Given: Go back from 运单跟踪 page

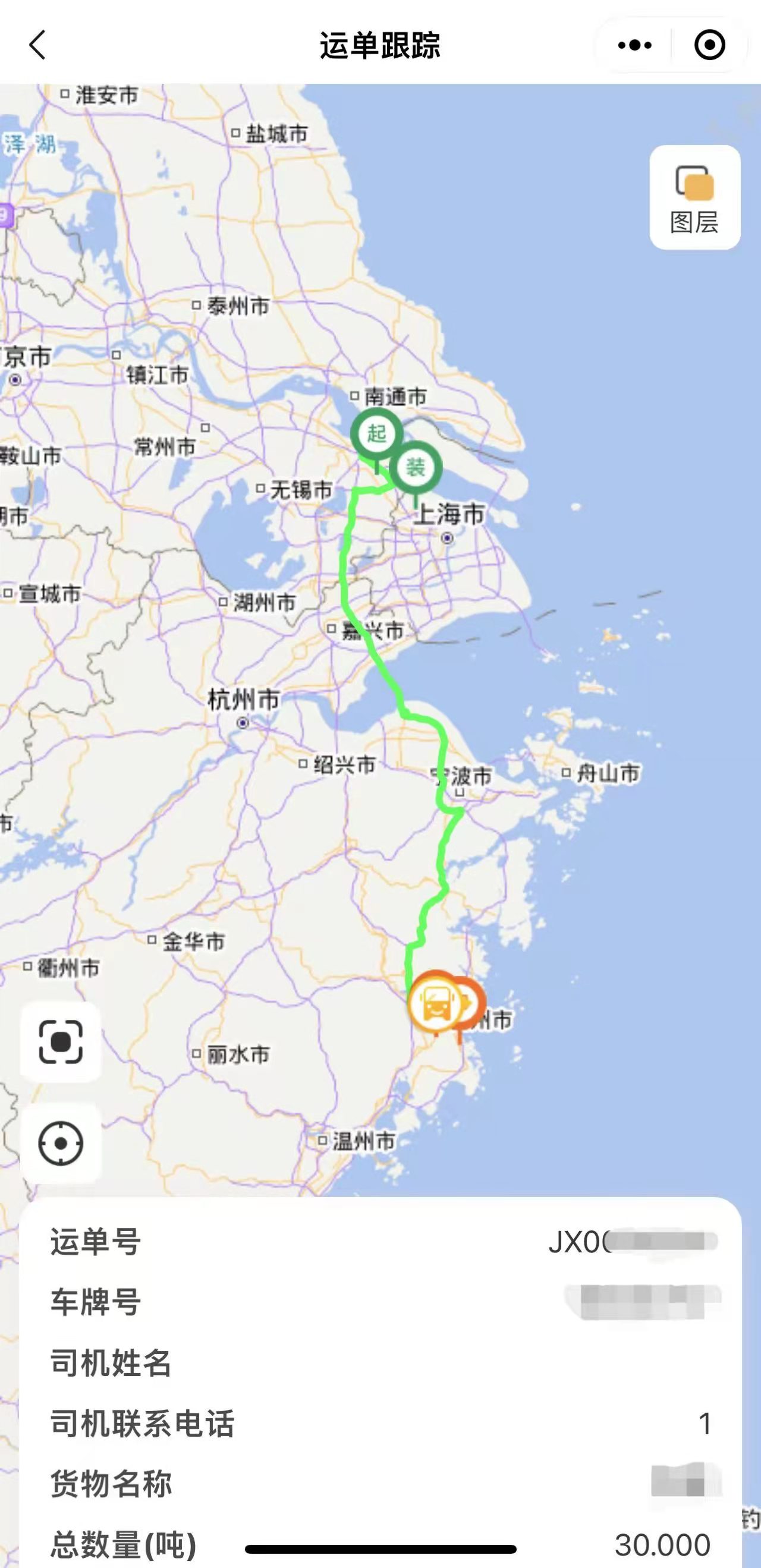Looking at the screenshot, I should point(37,45).
